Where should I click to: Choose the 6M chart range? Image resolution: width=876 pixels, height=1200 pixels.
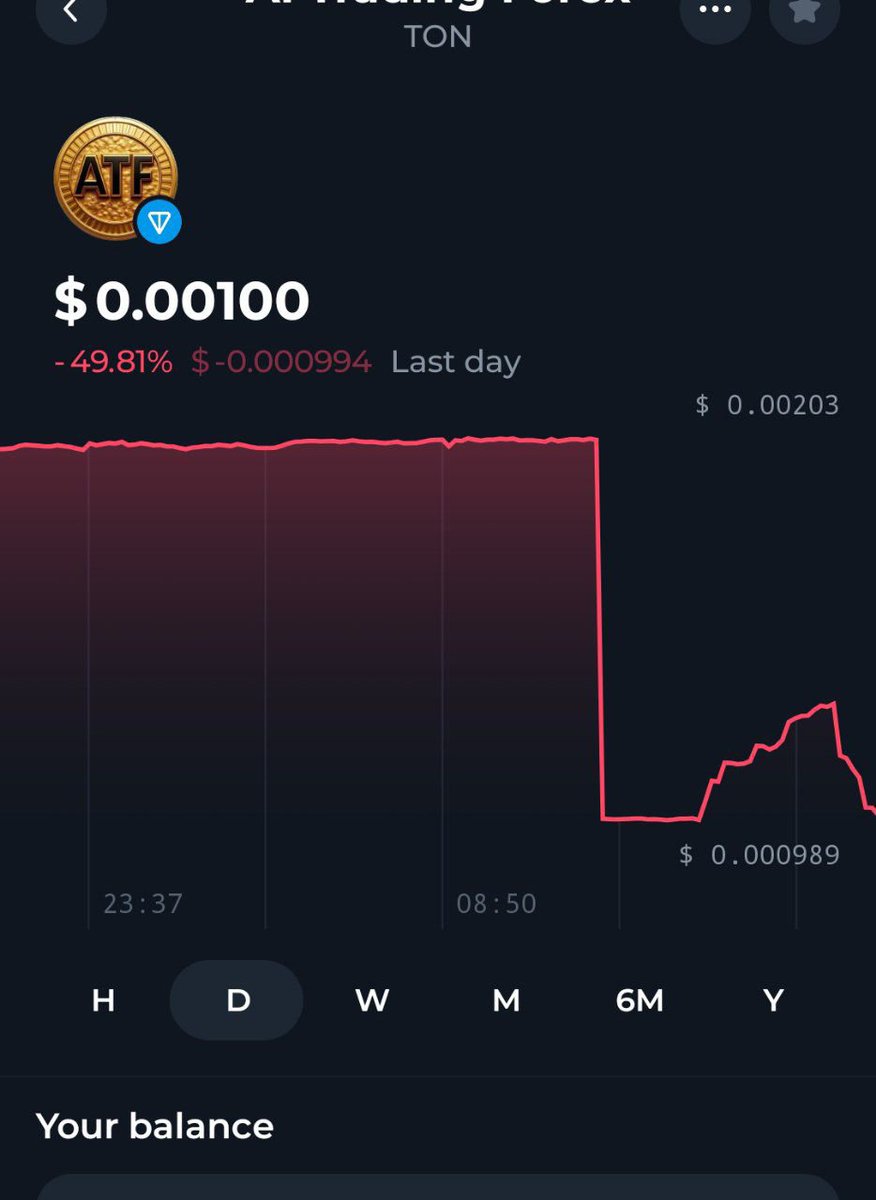pos(640,1000)
